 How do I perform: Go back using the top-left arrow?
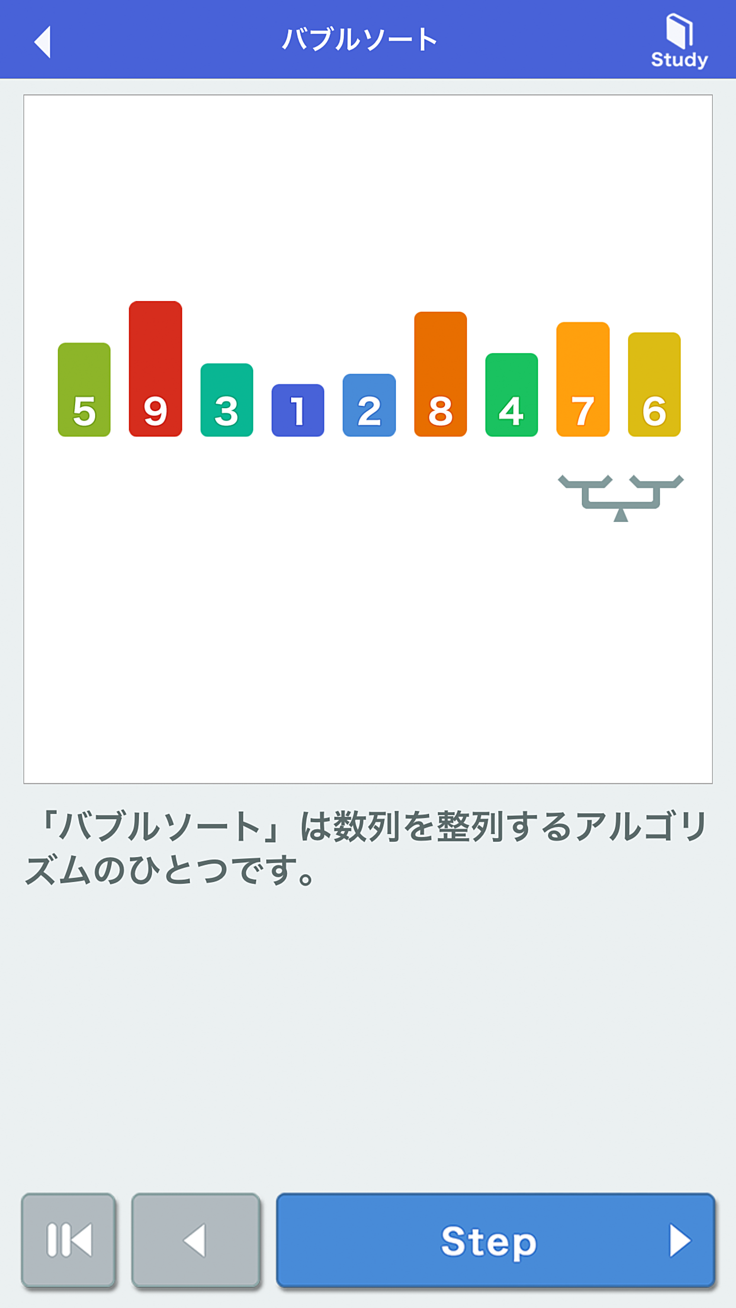click(x=42, y=41)
